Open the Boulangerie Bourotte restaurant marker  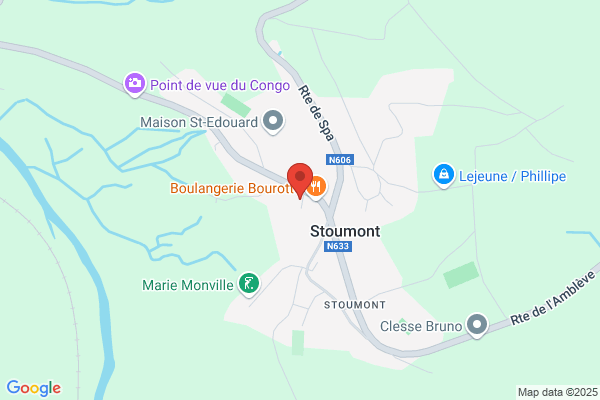pyautogui.click(x=317, y=188)
